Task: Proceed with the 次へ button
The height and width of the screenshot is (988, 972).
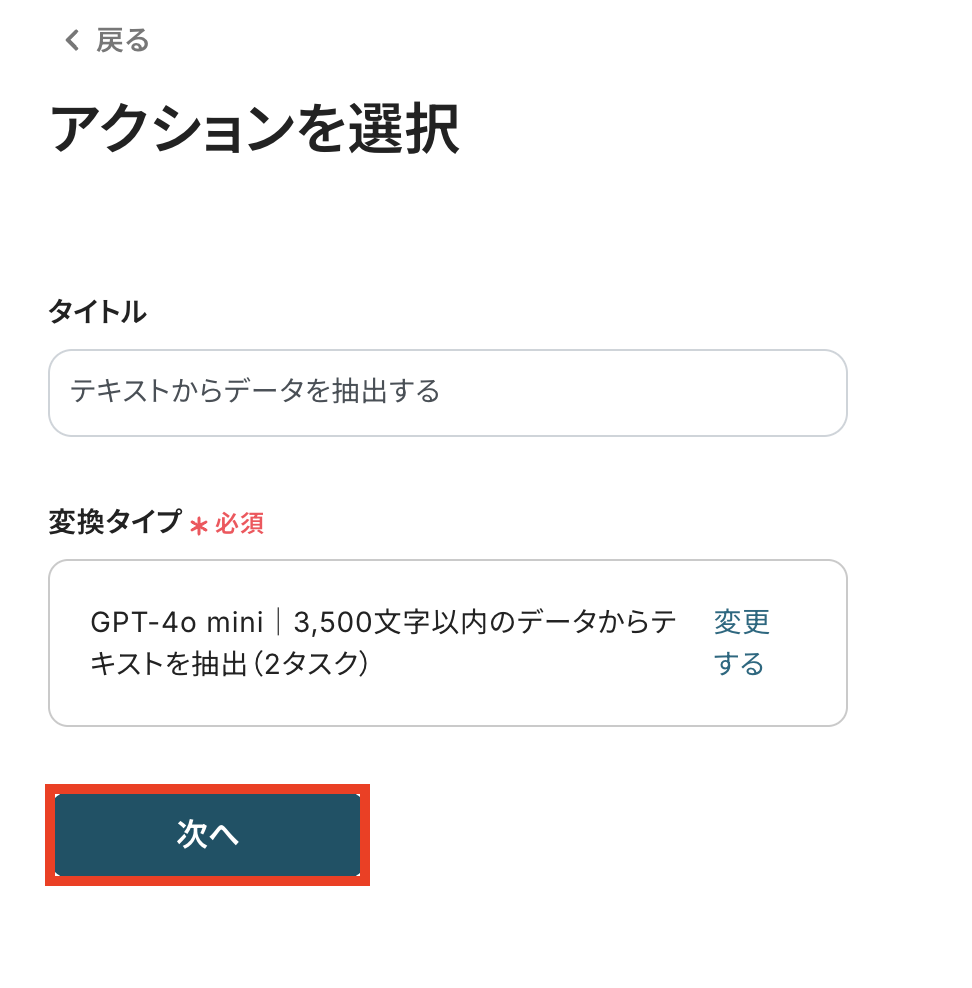Action: point(207,834)
